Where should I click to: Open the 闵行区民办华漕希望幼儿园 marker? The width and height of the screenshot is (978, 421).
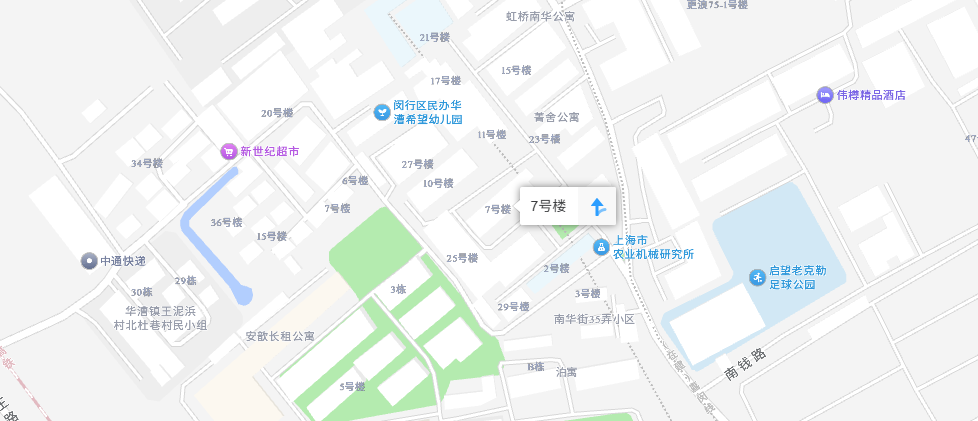pyautogui.click(x=381, y=112)
